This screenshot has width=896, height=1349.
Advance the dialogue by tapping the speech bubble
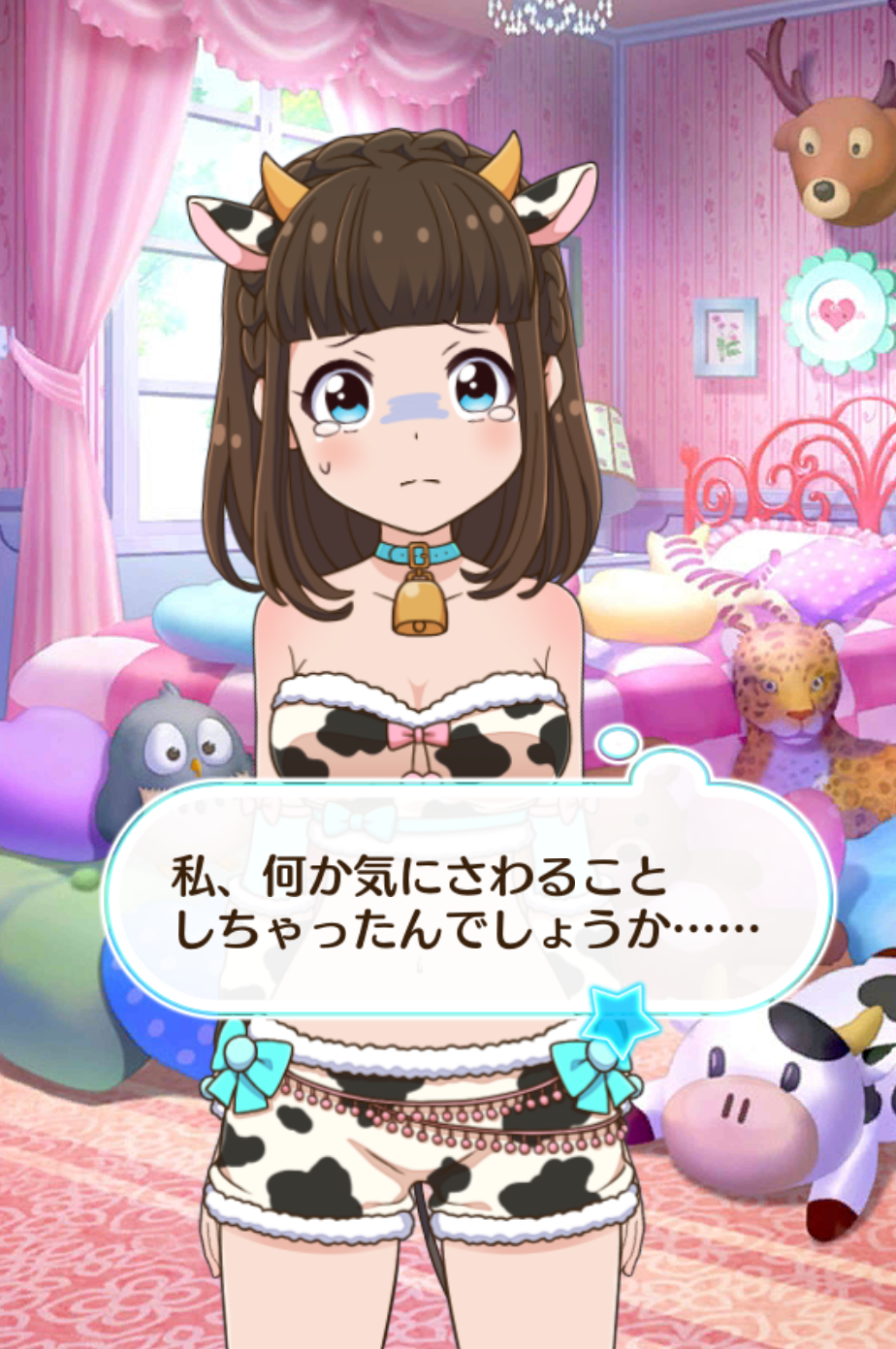pos(467,902)
